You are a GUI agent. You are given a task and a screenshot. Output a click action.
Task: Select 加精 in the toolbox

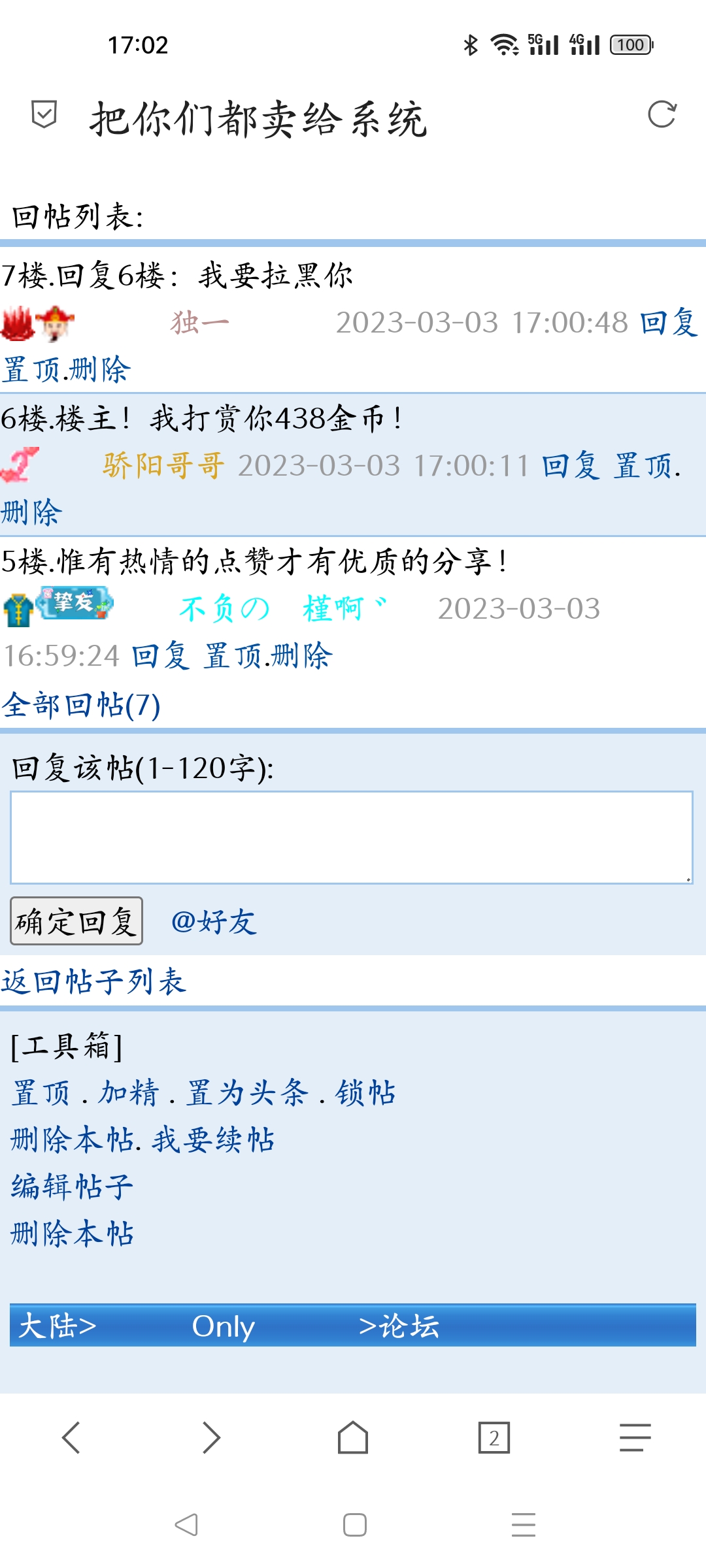(129, 1093)
